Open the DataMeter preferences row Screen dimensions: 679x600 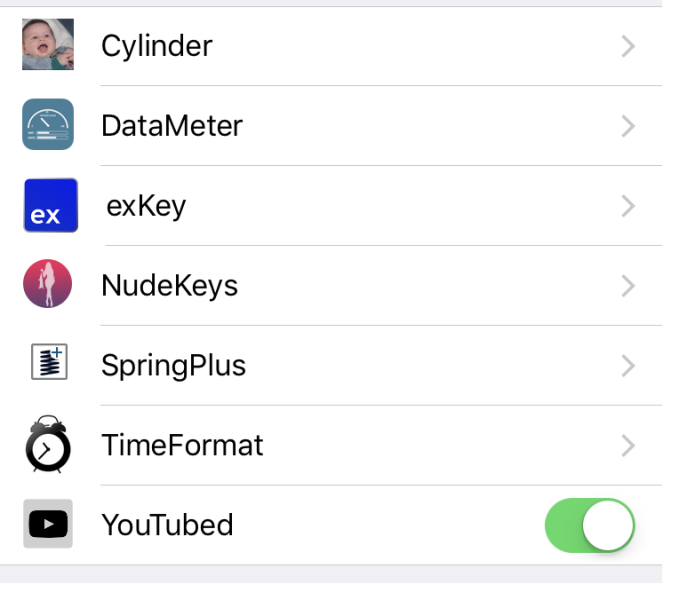pos(340,126)
